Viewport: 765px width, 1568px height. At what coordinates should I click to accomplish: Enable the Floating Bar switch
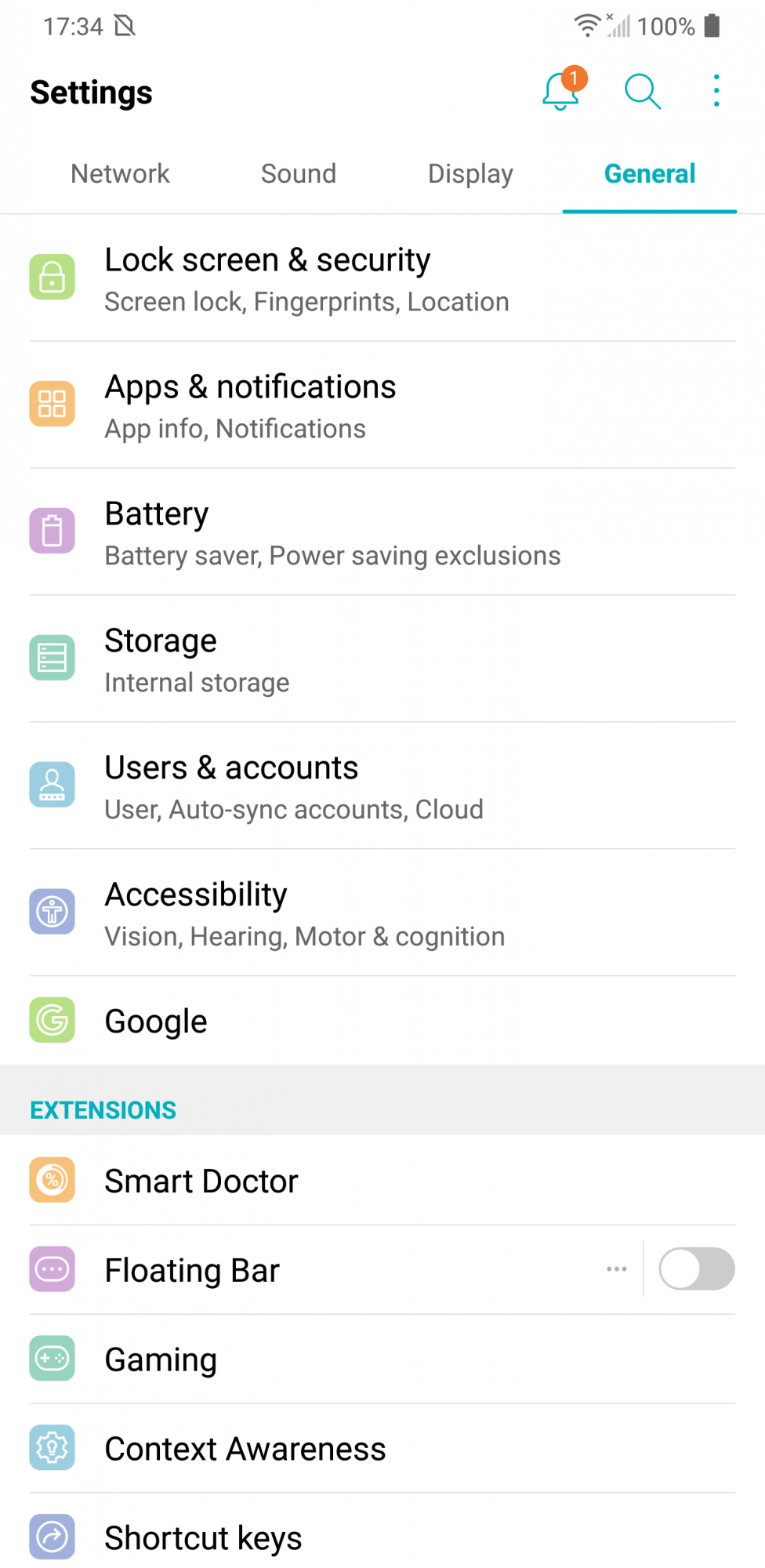pyautogui.click(x=696, y=1269)
